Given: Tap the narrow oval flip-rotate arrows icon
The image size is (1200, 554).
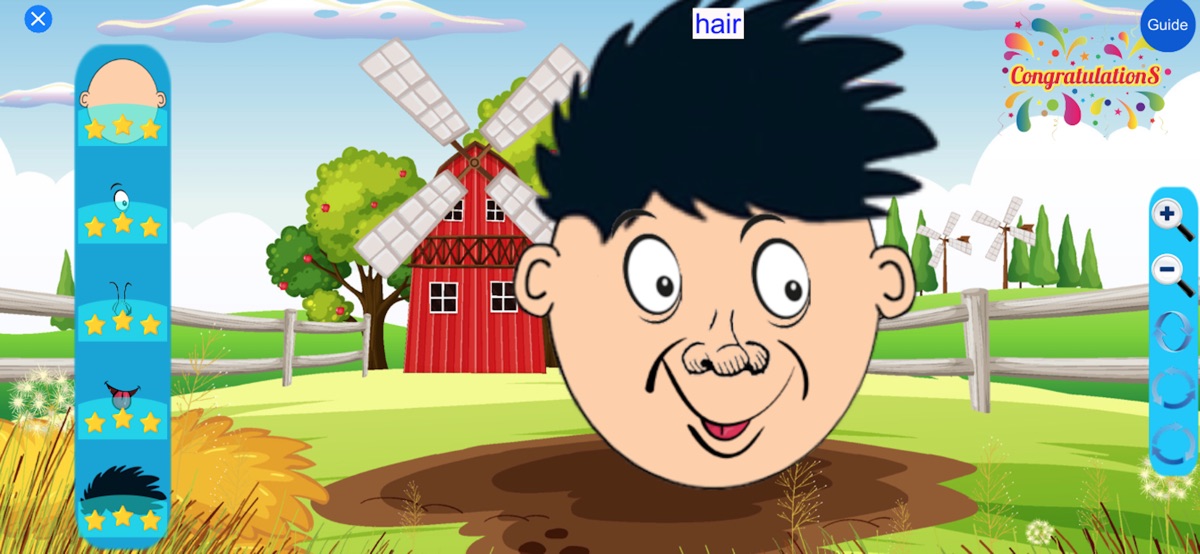Looking at the screenshot, I should click(x=1172, y=331).
